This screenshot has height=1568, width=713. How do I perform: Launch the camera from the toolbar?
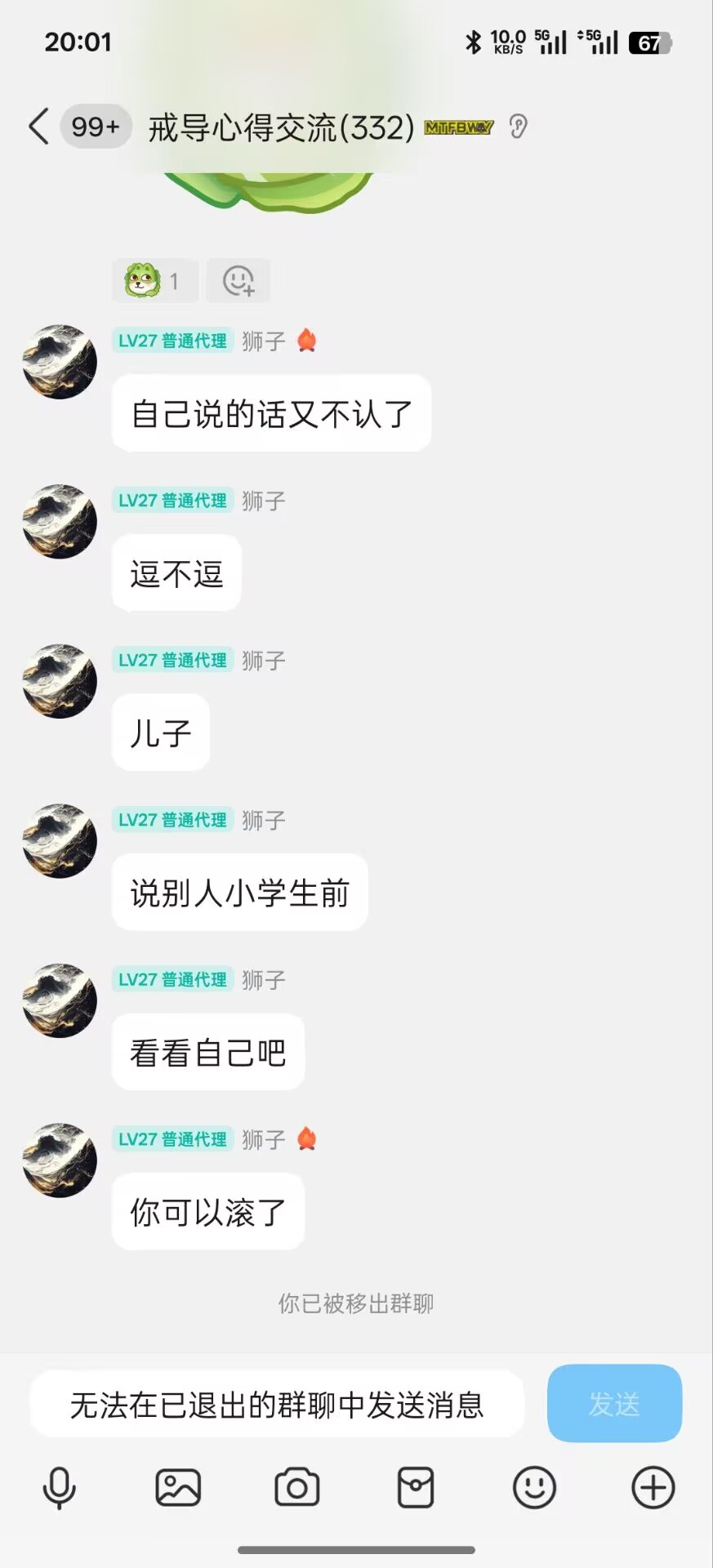[296, 1487]
